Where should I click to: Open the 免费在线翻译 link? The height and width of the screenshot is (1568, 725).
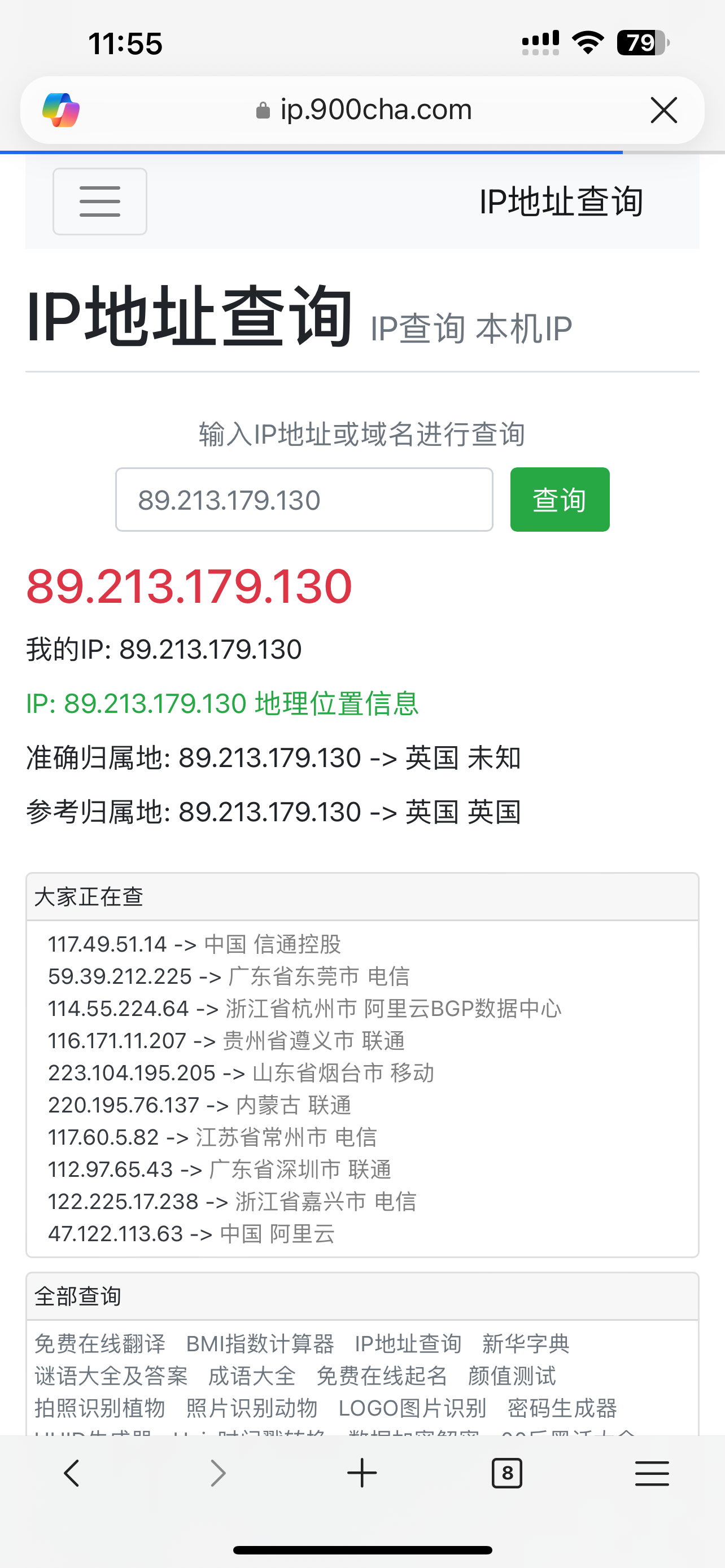(100, 1343)
